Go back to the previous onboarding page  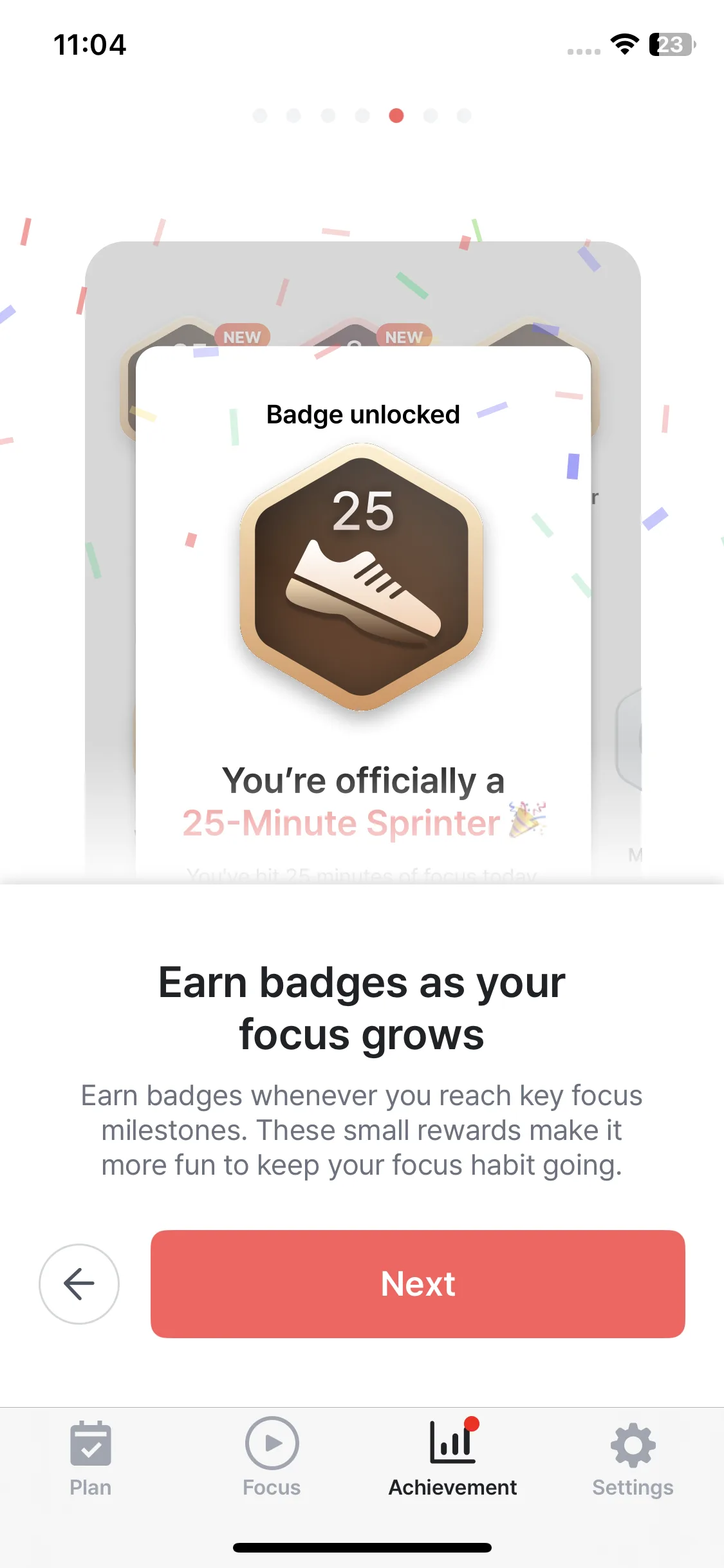79,1283
